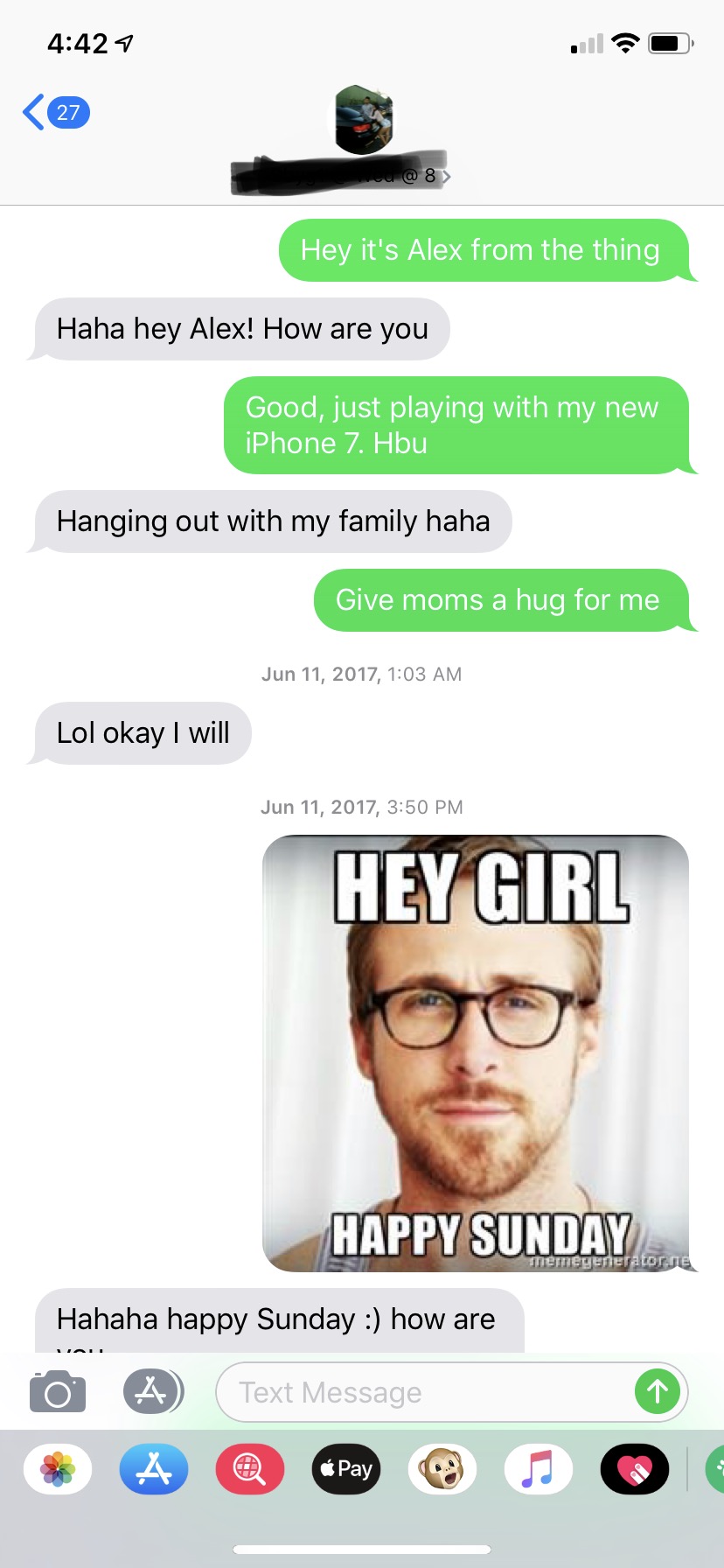Viewport: 724px width, 1568px height.
Task: Toggle the iMessage app drawer button
Action: click(x=152, y=1391)
